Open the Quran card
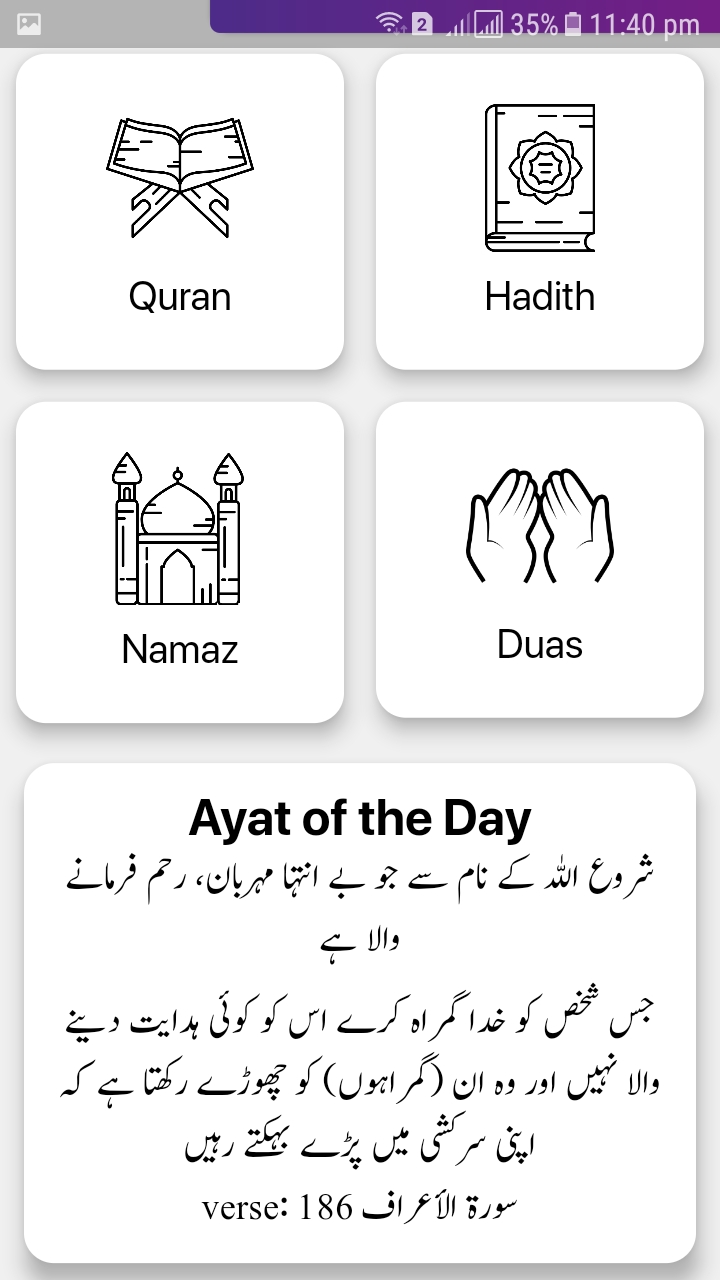The width and height of the screenshot is (720, 1280). [180, 212]
